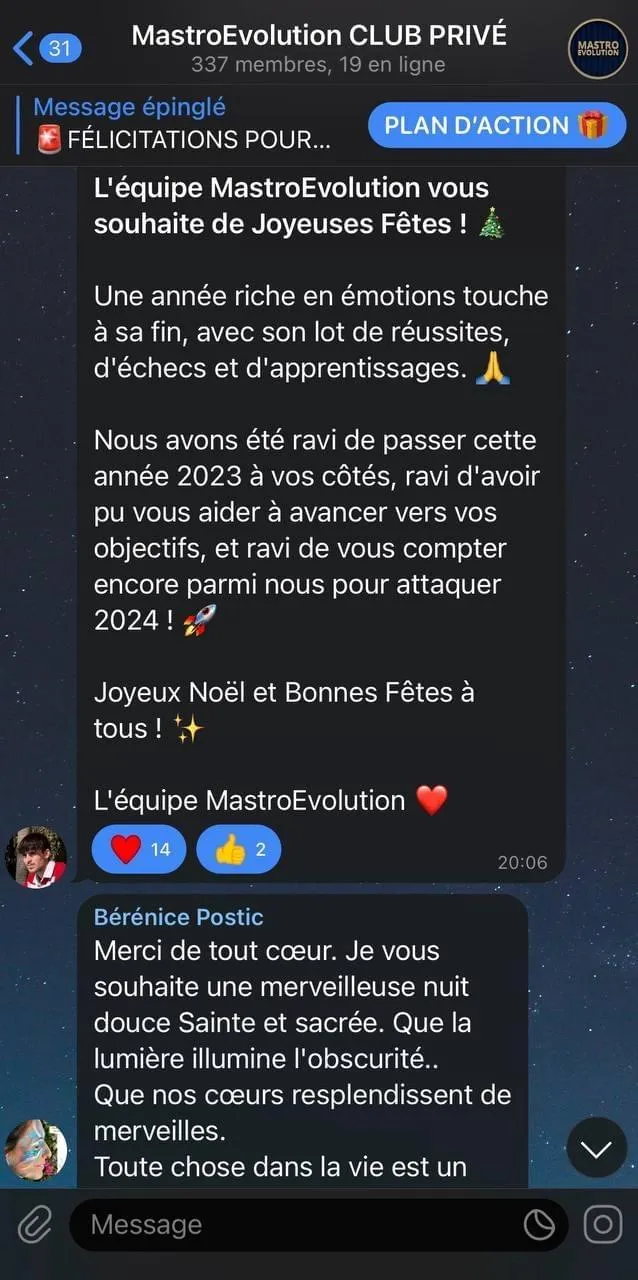Open Bérénice Postic's avatar picture
The width and height of the screenshot is (638, 1280).
point(36,1149)
